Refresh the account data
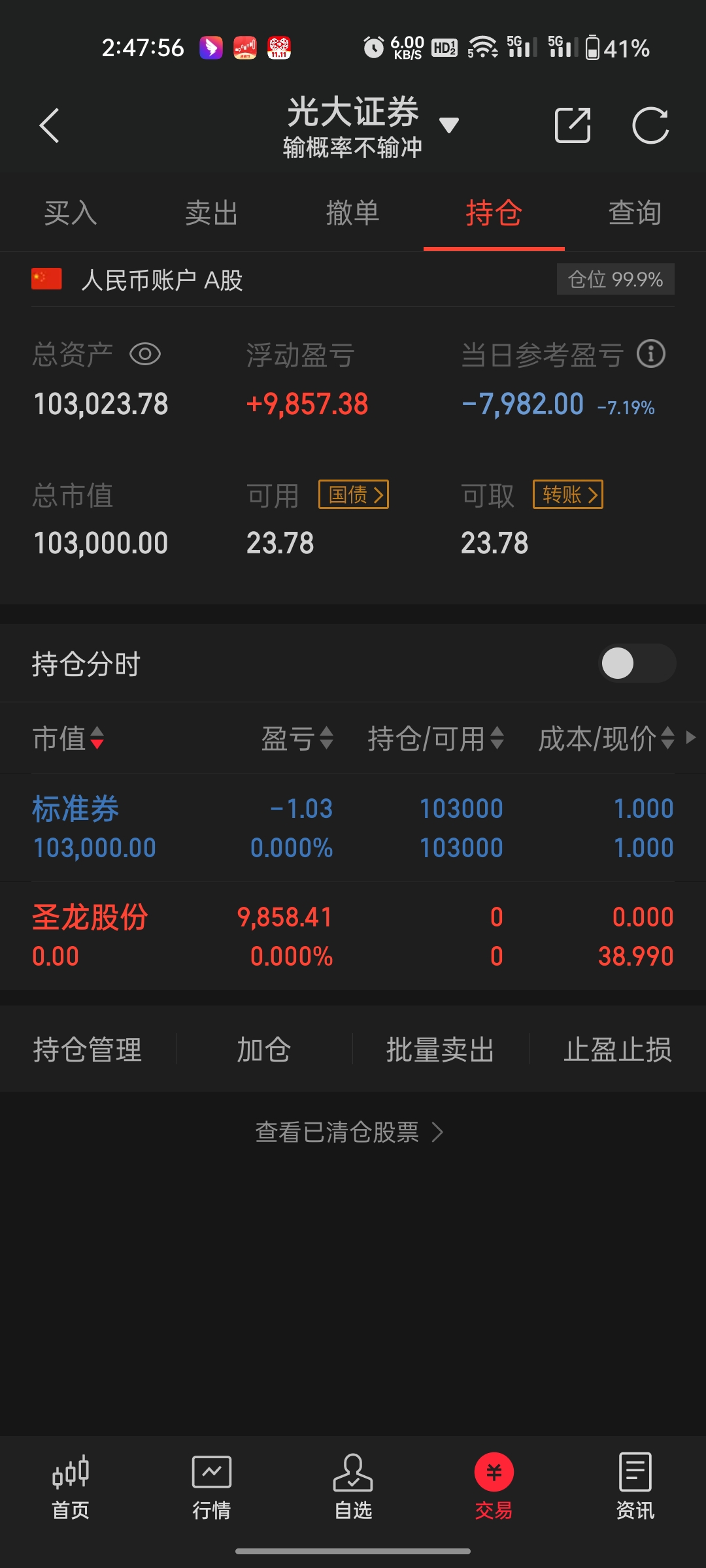This screenshot has height=1568, width=706. (650, 125)
